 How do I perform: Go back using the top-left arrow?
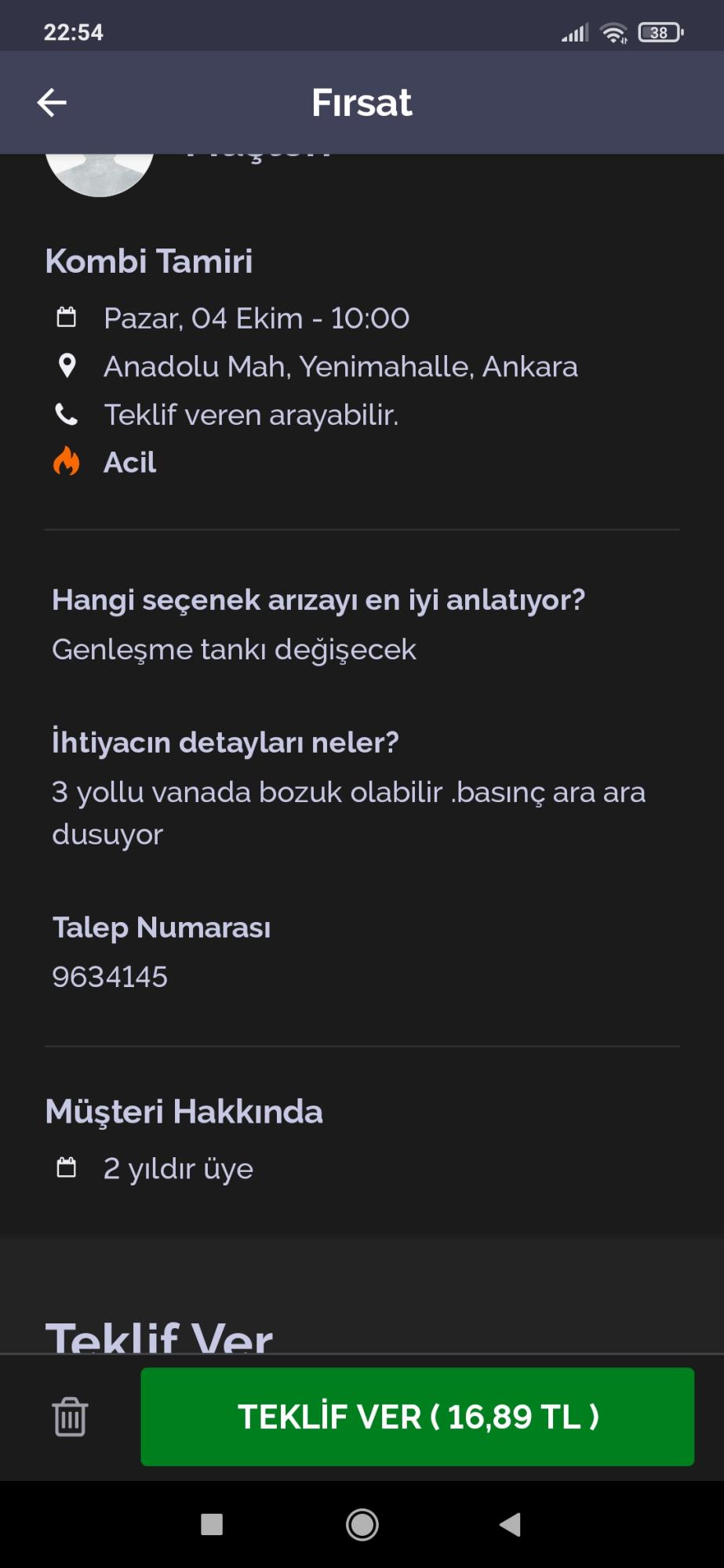coord(52,103)
